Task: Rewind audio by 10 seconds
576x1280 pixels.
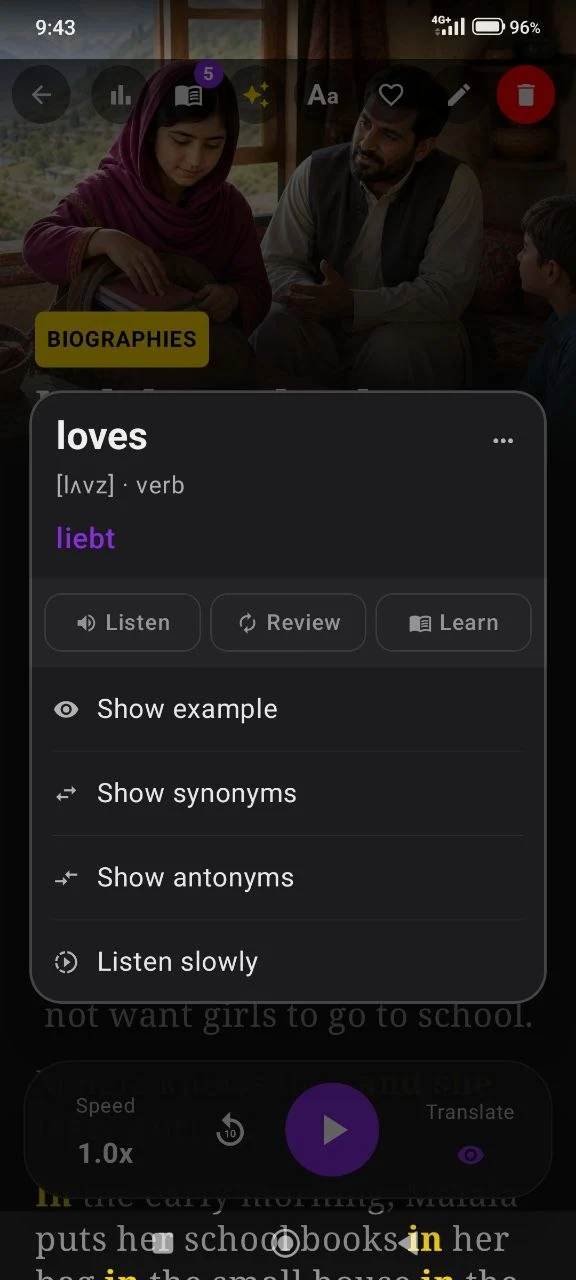Action: tap(230, 1131)
